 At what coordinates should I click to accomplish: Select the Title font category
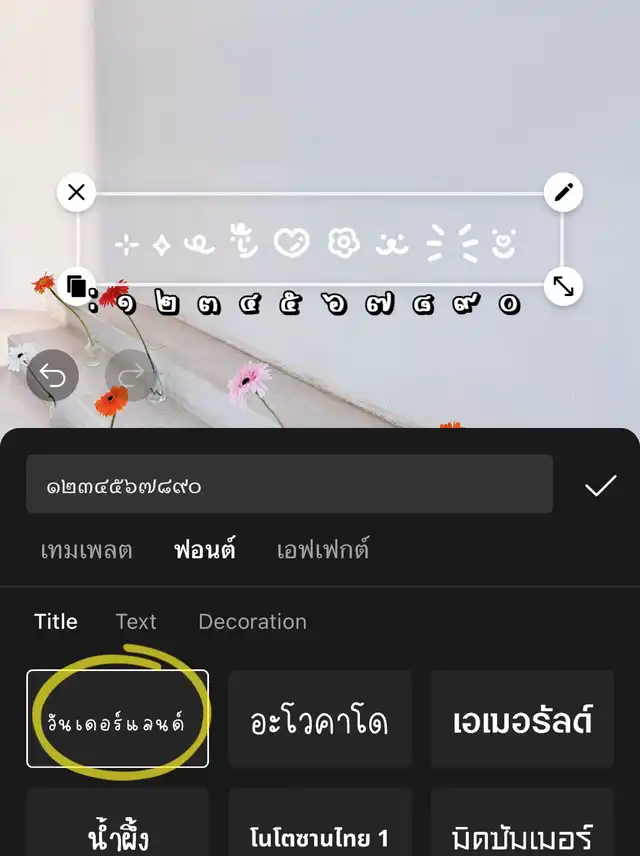coord(56,622)
